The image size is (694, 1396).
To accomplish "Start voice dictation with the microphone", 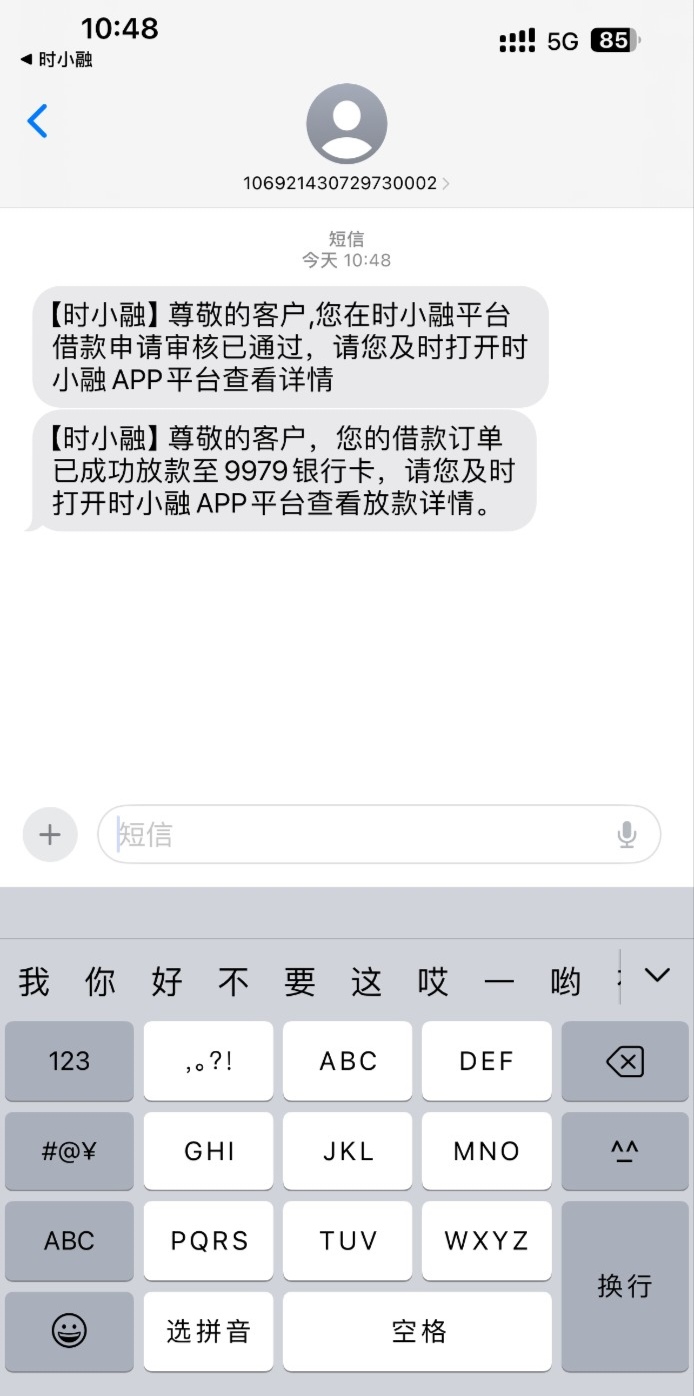I will [627, 834].
